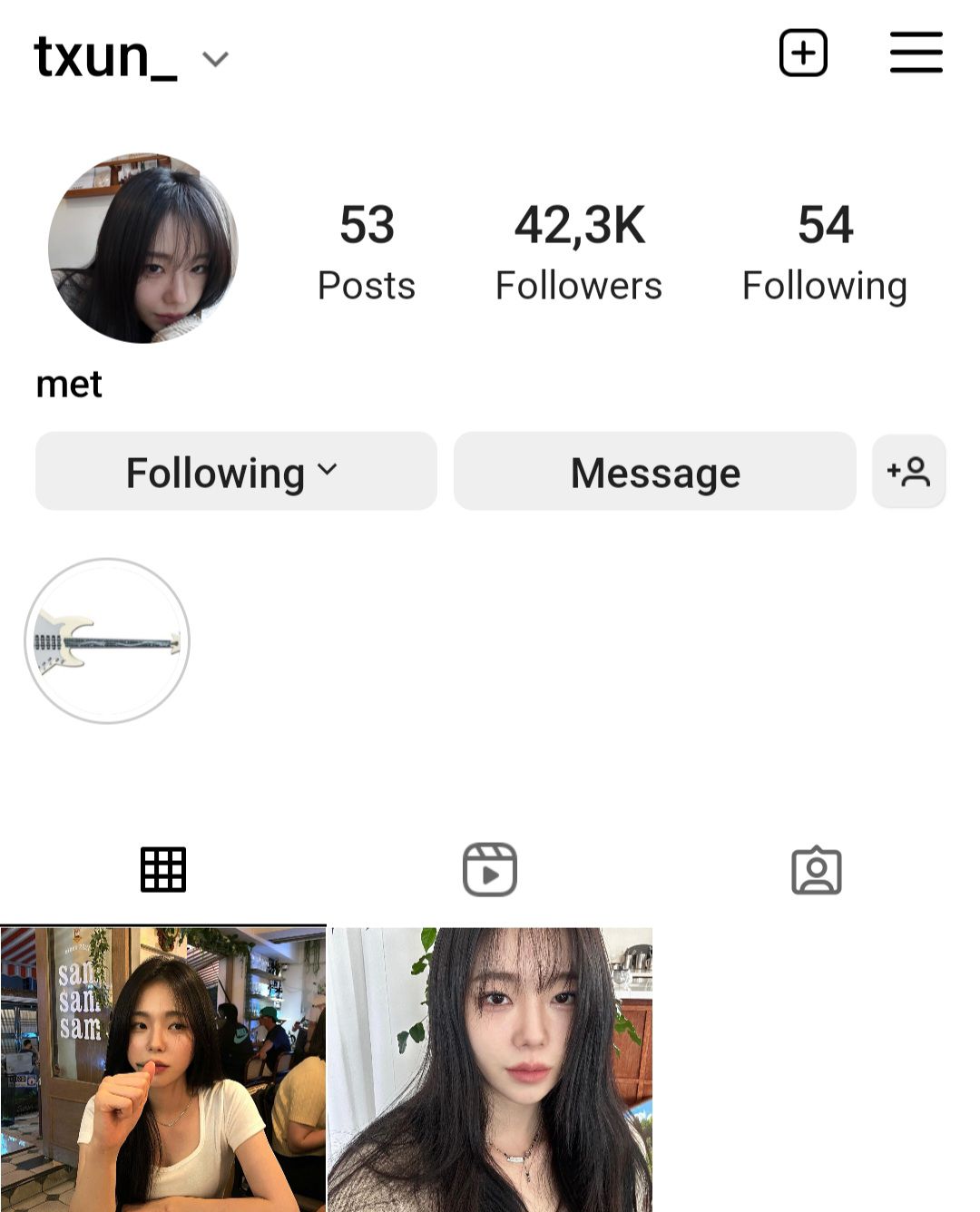This screenshot has height=1212, width=980.
Task: Switch to the tagged photos tab
Action: 817,870
